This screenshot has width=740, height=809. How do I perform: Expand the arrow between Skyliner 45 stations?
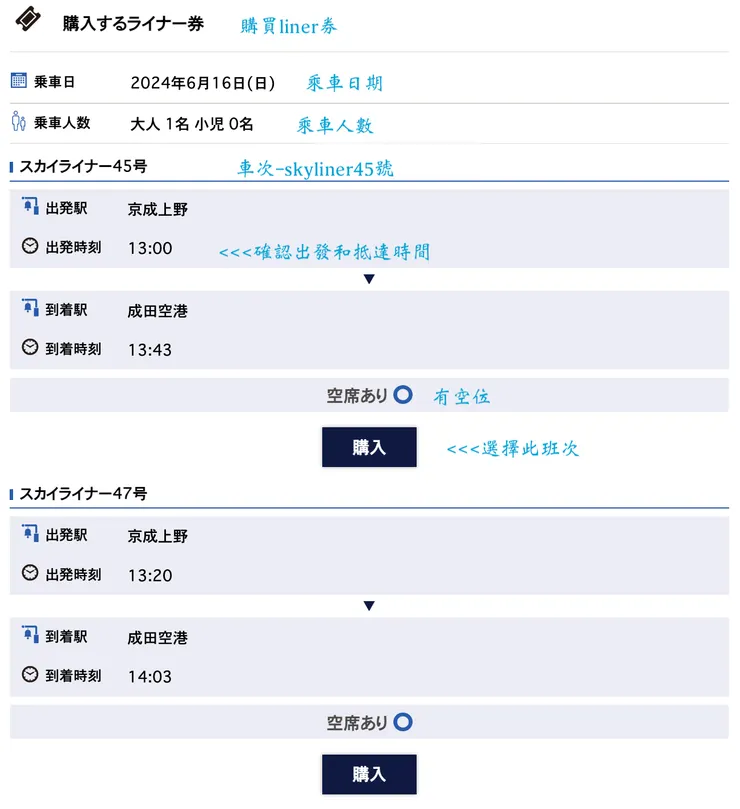[x=370, y=278]
